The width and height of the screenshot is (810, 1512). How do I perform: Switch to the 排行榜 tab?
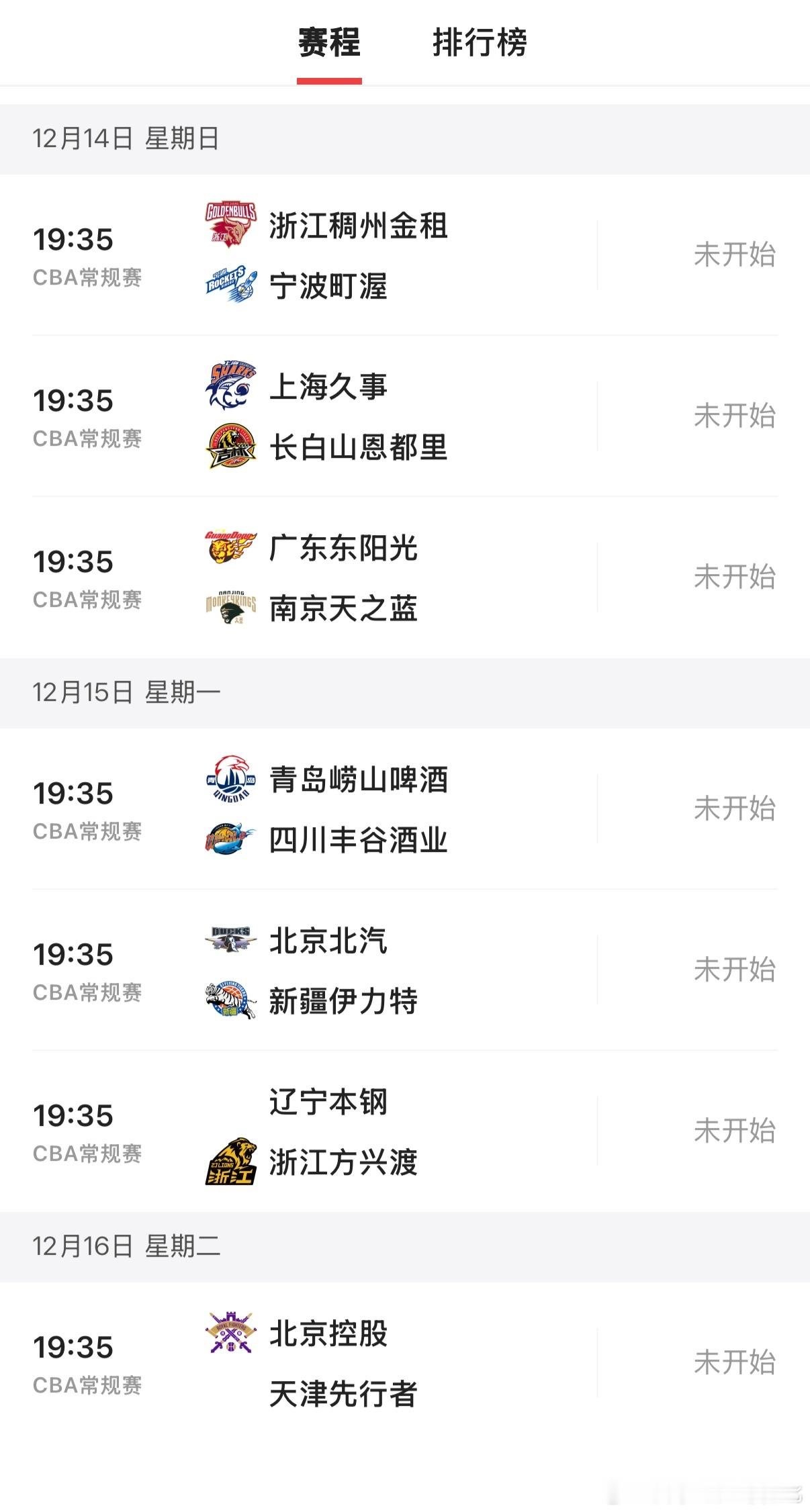pos(480,43)
